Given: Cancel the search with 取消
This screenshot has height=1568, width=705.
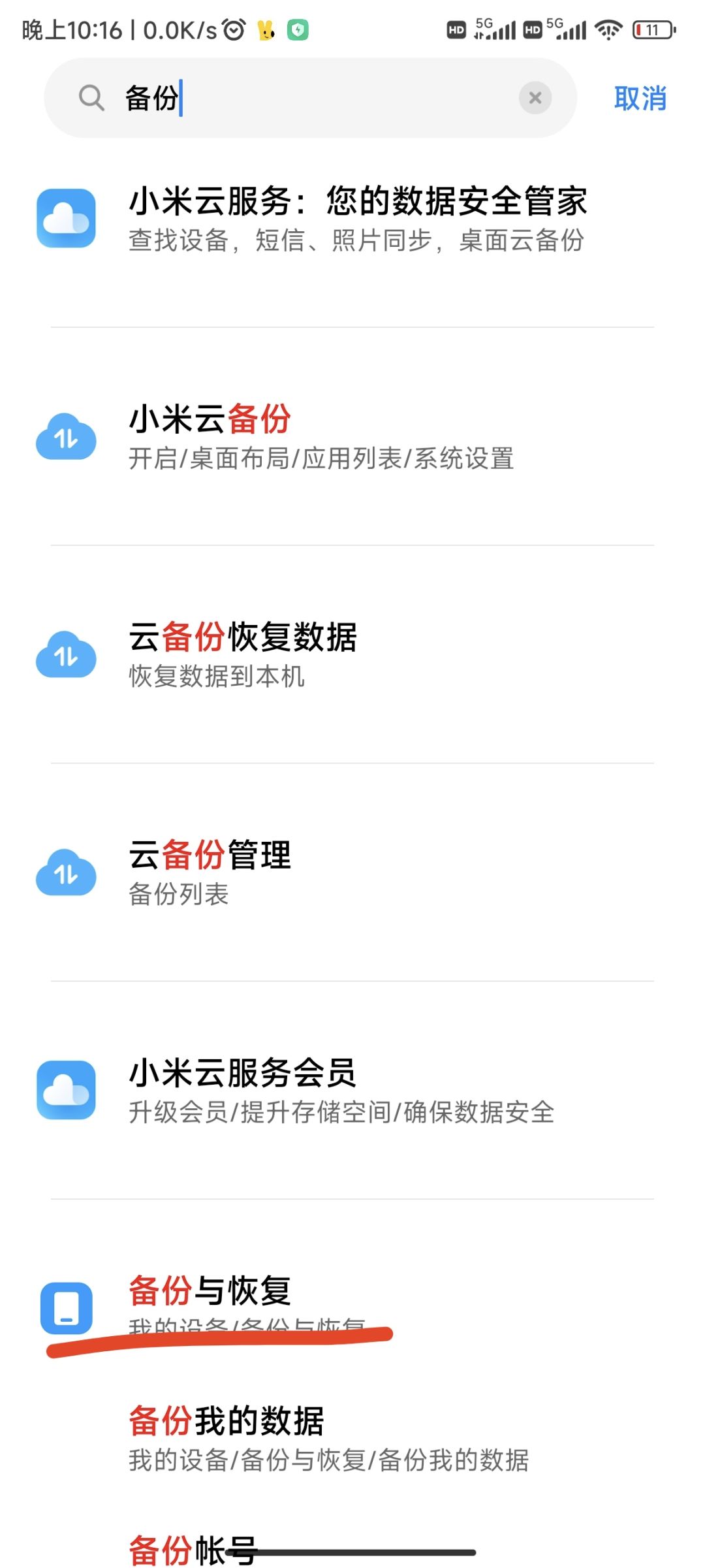Looking at the screenshot, I should point(640,99).
